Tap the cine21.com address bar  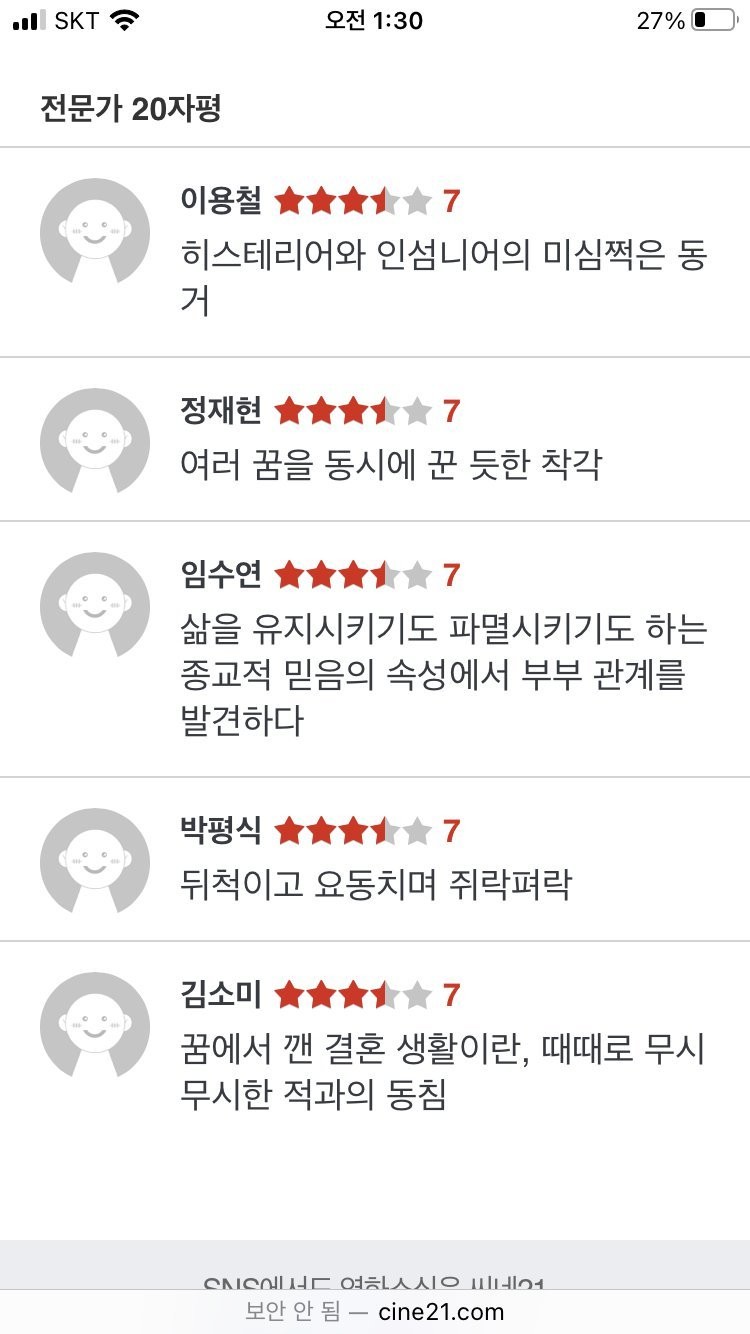click(x=375, y=1311)
